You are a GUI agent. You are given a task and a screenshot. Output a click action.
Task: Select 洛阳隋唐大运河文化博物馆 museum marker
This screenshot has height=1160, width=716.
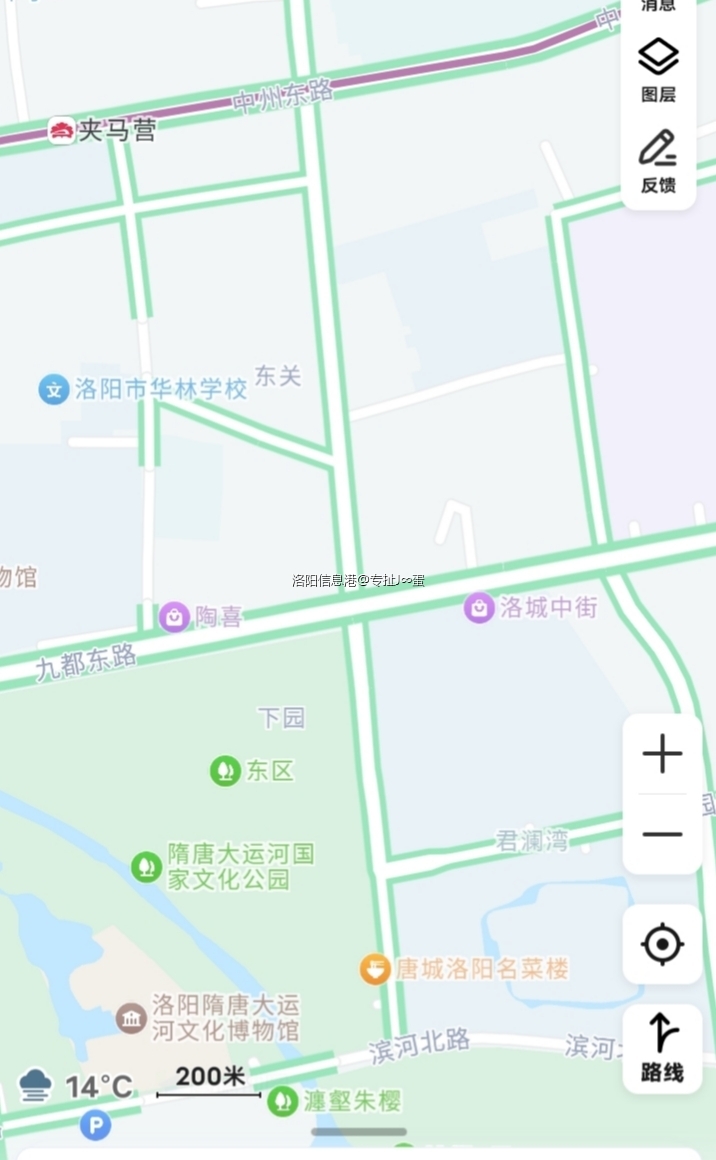pyautogui.click(x=131, y=1018)
